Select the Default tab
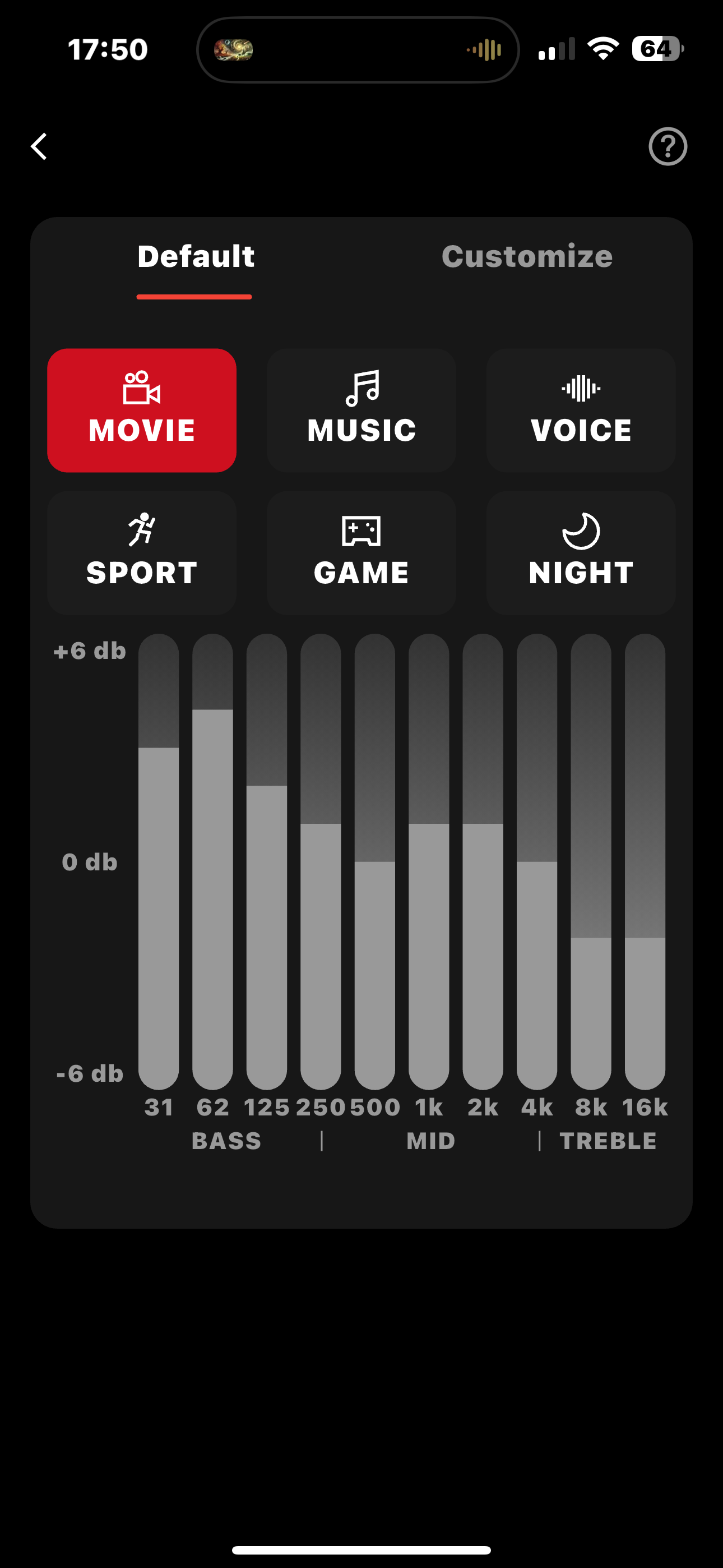The image size is (723, 1568). click(x=196, y=256)
